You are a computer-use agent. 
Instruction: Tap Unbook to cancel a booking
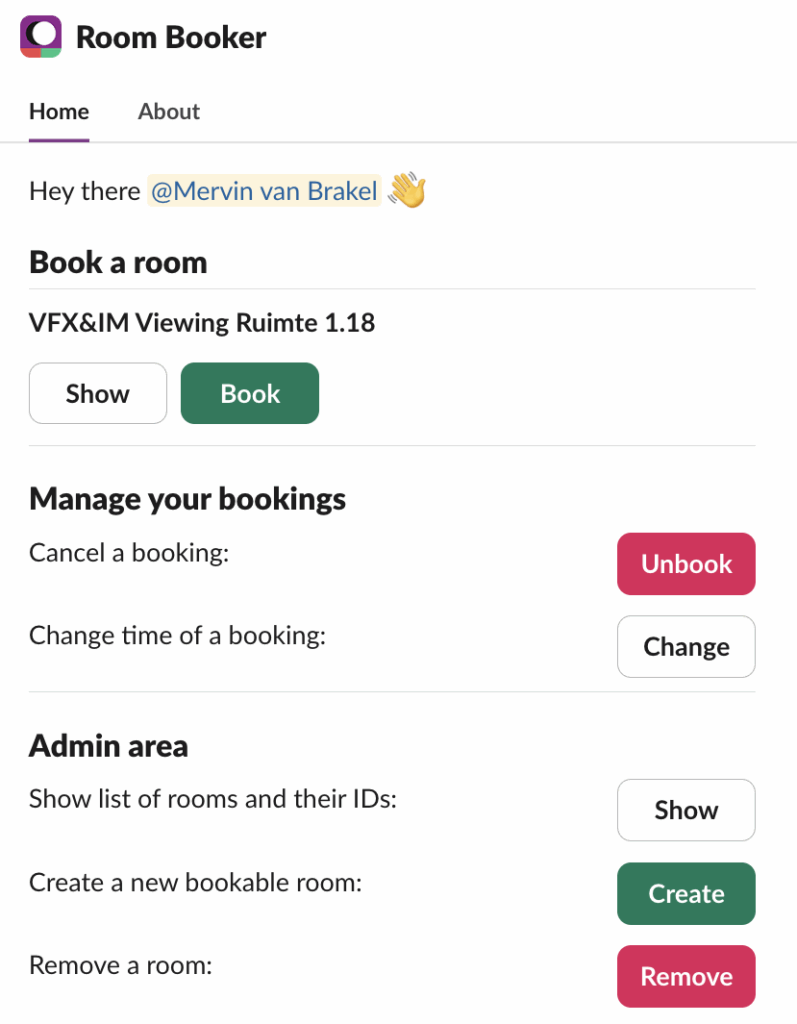[686, 564]
